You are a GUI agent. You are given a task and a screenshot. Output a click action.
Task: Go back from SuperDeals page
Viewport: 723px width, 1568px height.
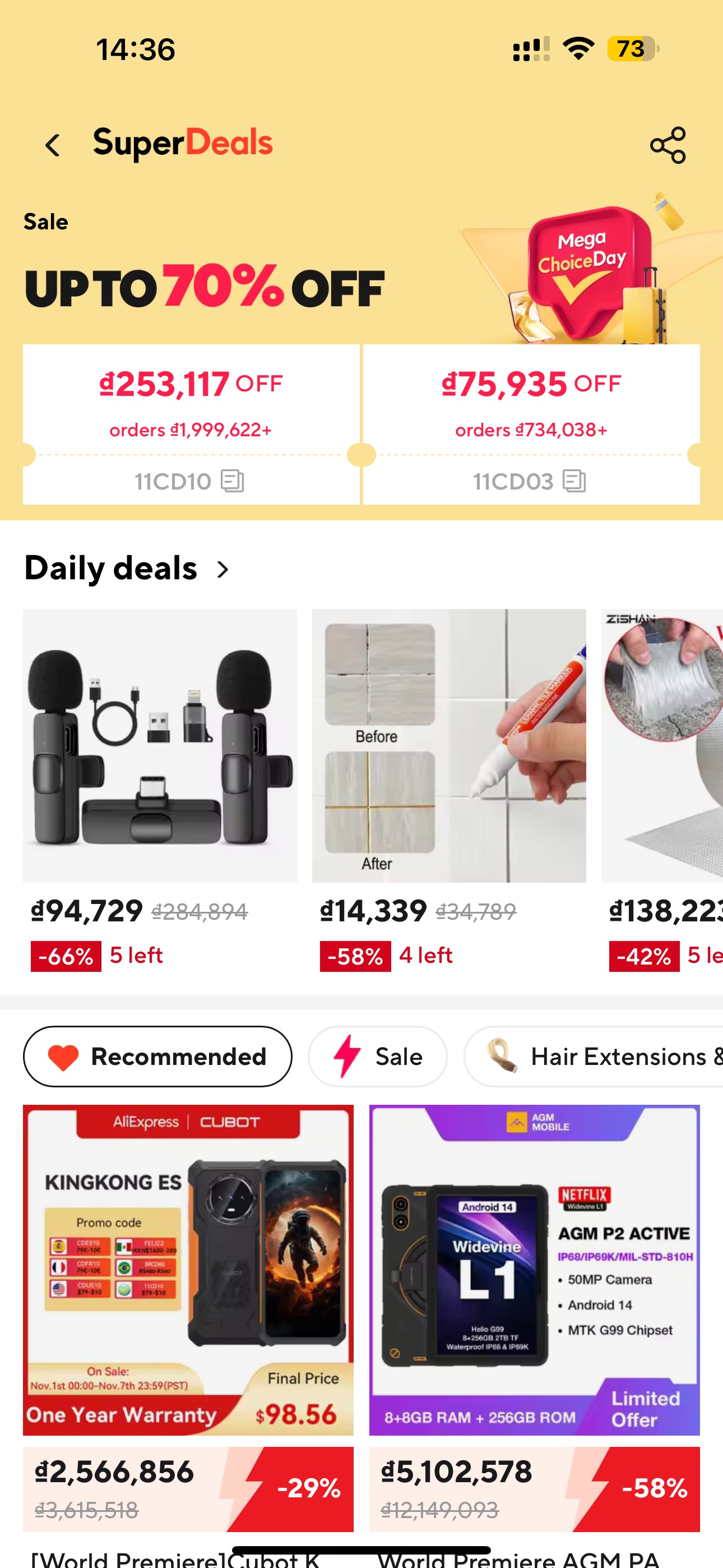coord(53,145)
